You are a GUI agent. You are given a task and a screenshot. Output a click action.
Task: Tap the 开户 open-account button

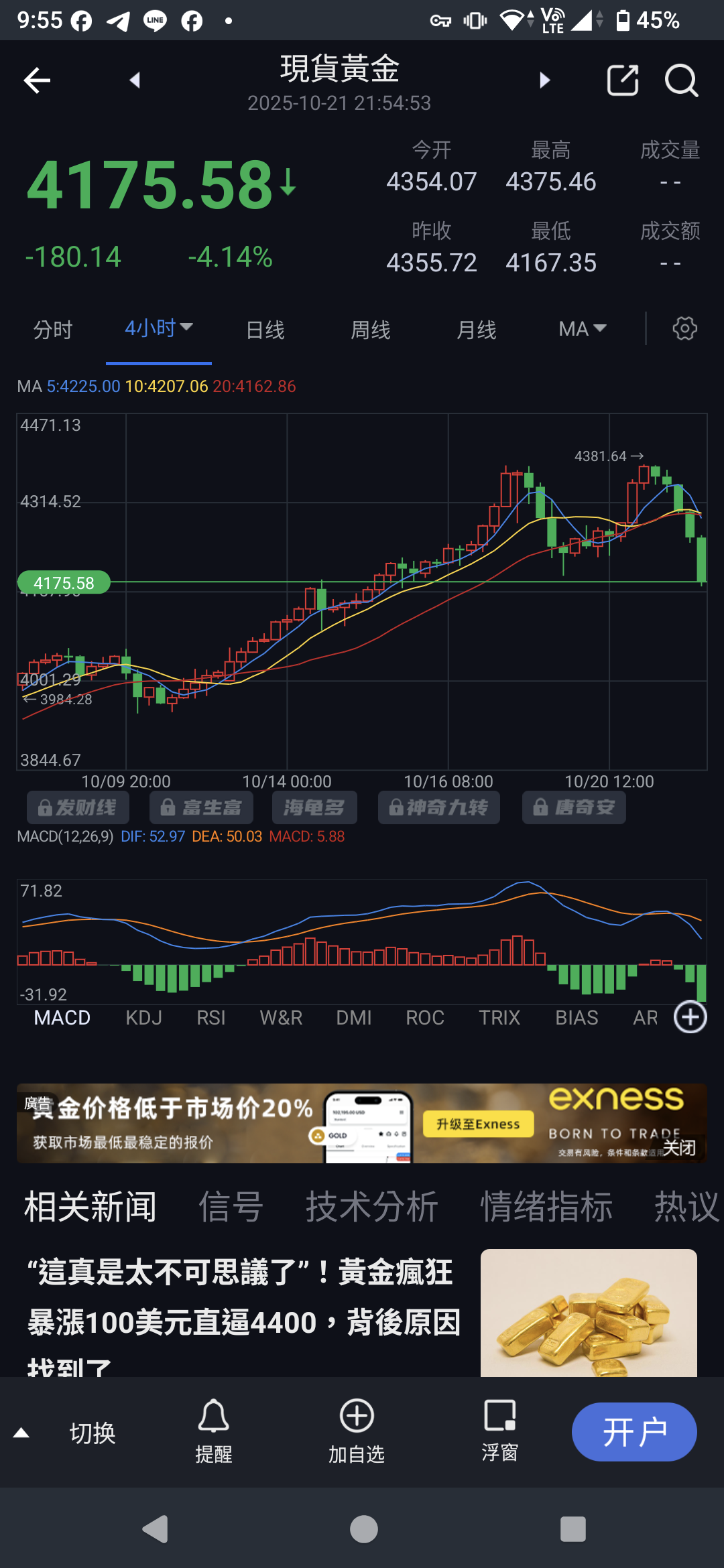coord(633,1431)
